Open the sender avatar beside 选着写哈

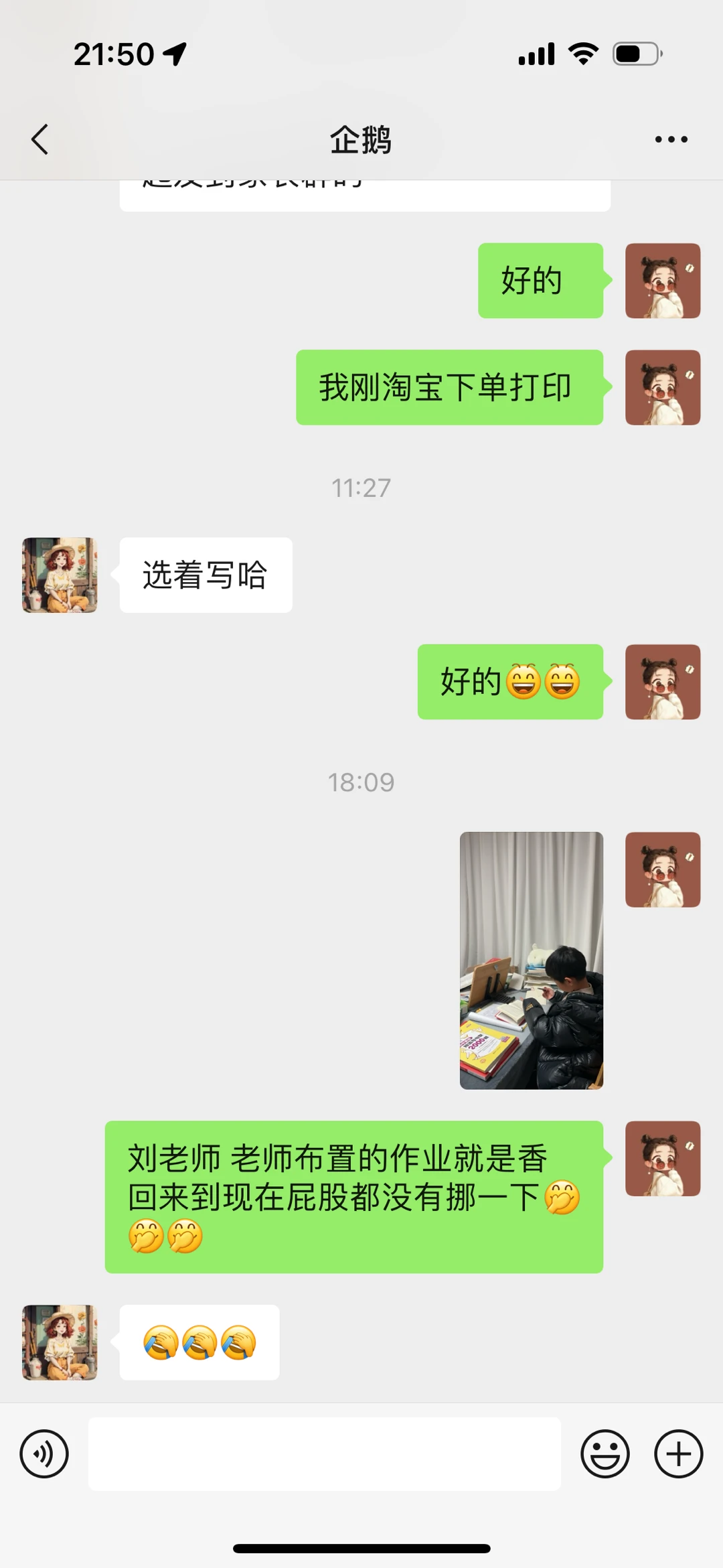pyautogui.click(x=60, y=575)
